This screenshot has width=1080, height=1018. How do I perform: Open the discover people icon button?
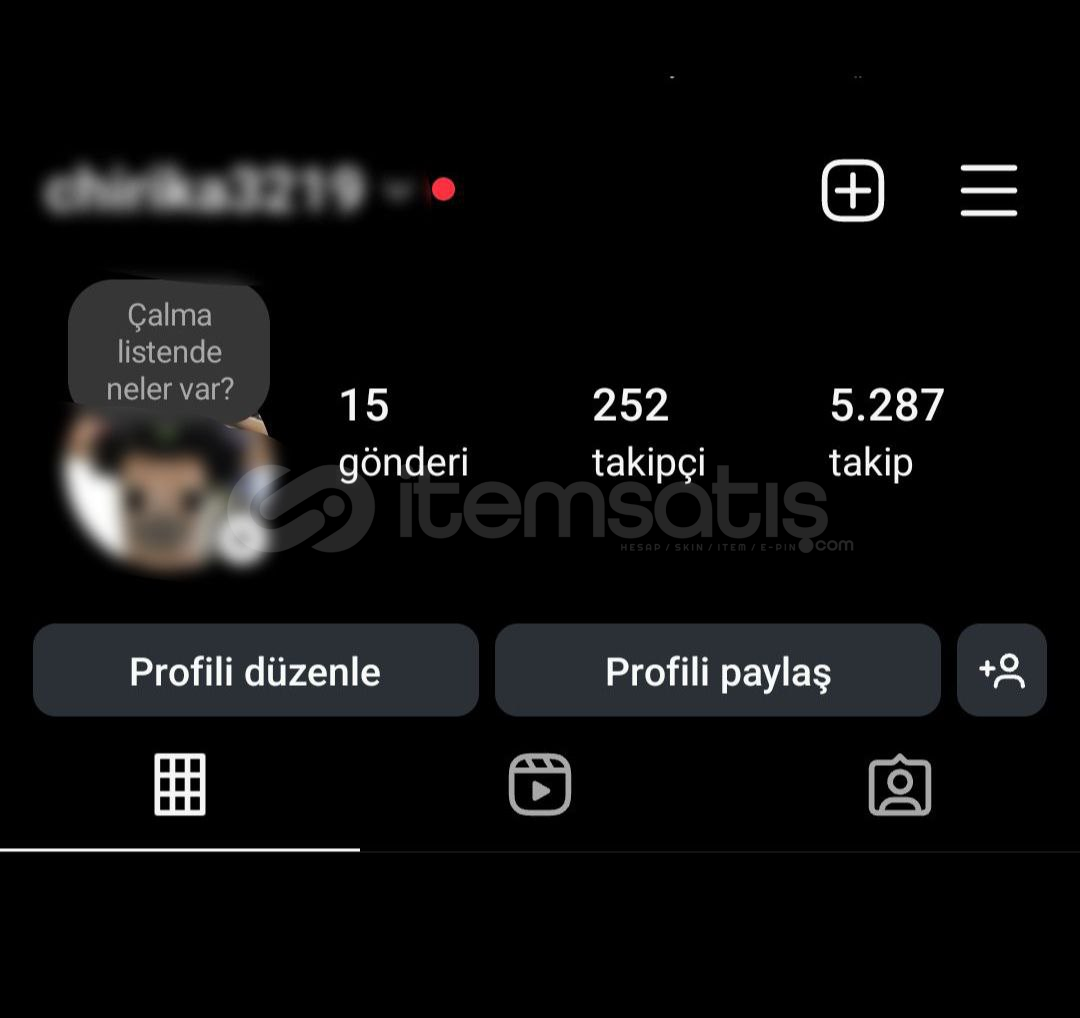[x=1001, y=671]
